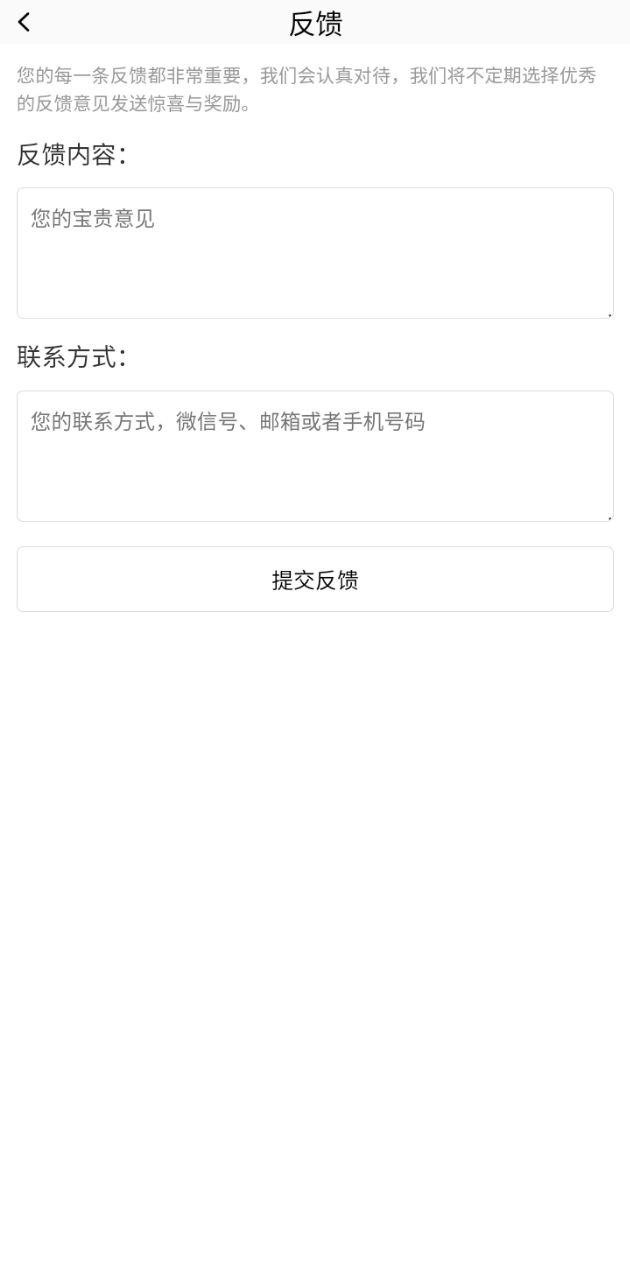
Task: Go back from the 反馈 page
Action: point(24,22)
